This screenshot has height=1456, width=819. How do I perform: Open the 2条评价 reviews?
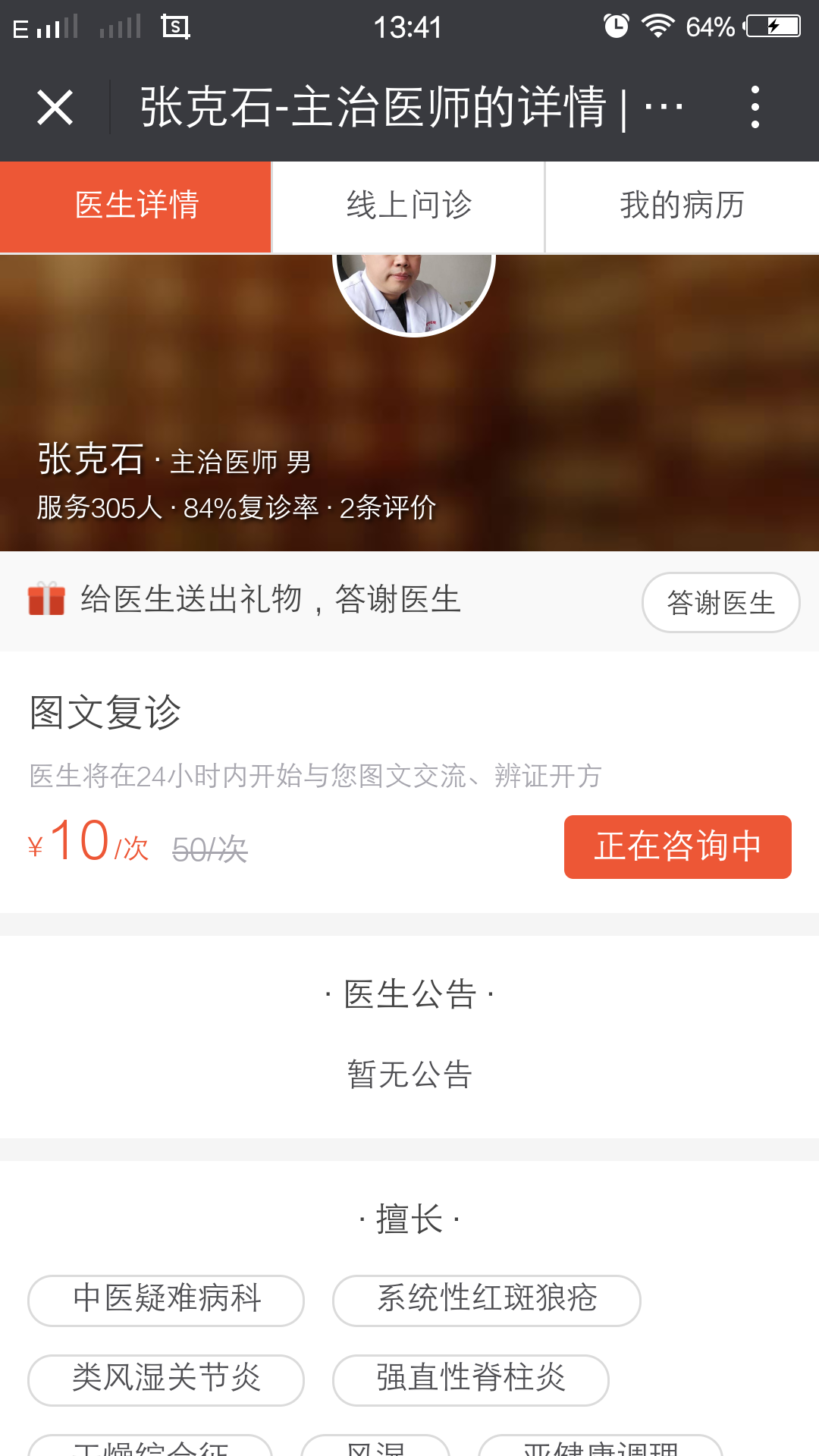click(x=388, y=508)
